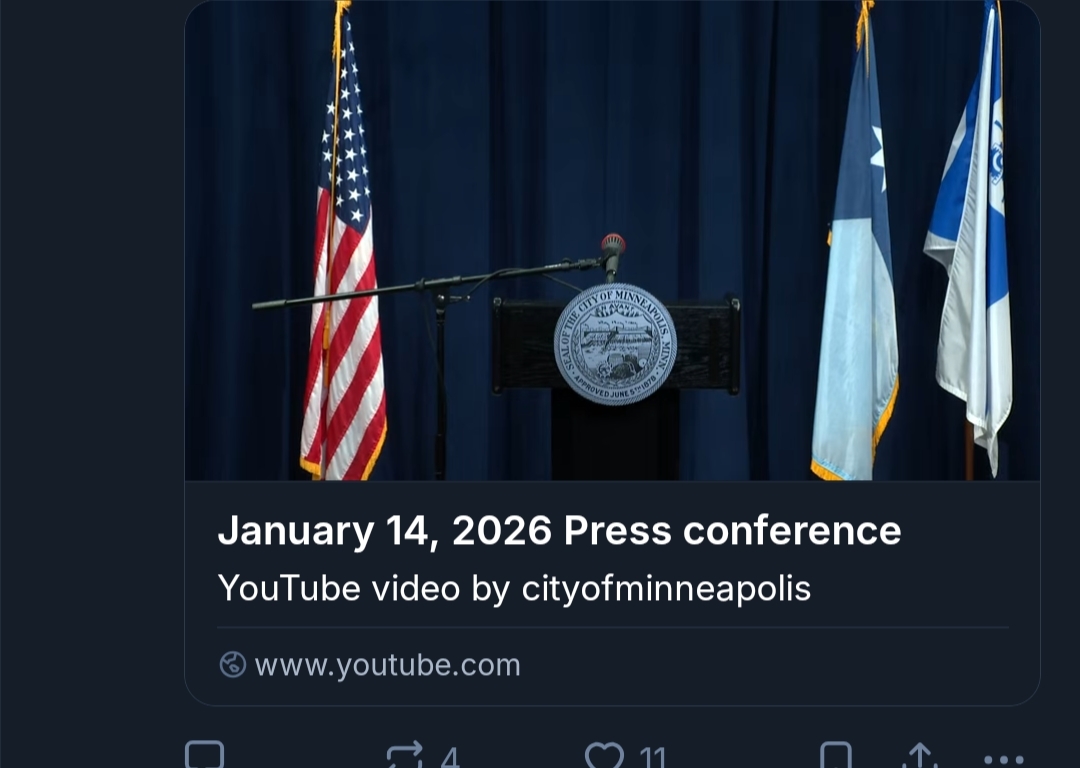Image resolution: width=1080 pixels, height=768 pixels.
Task: Repost this post with 4 reposts
Action: pyautogui.click(x=404, y=755)
